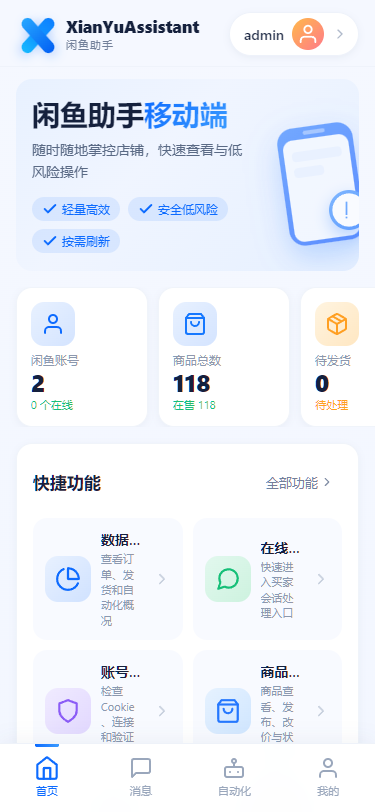The width and height of the screenshot is (375, 812).
Task: View 全部功能 list
Action: tap(298, 483)
